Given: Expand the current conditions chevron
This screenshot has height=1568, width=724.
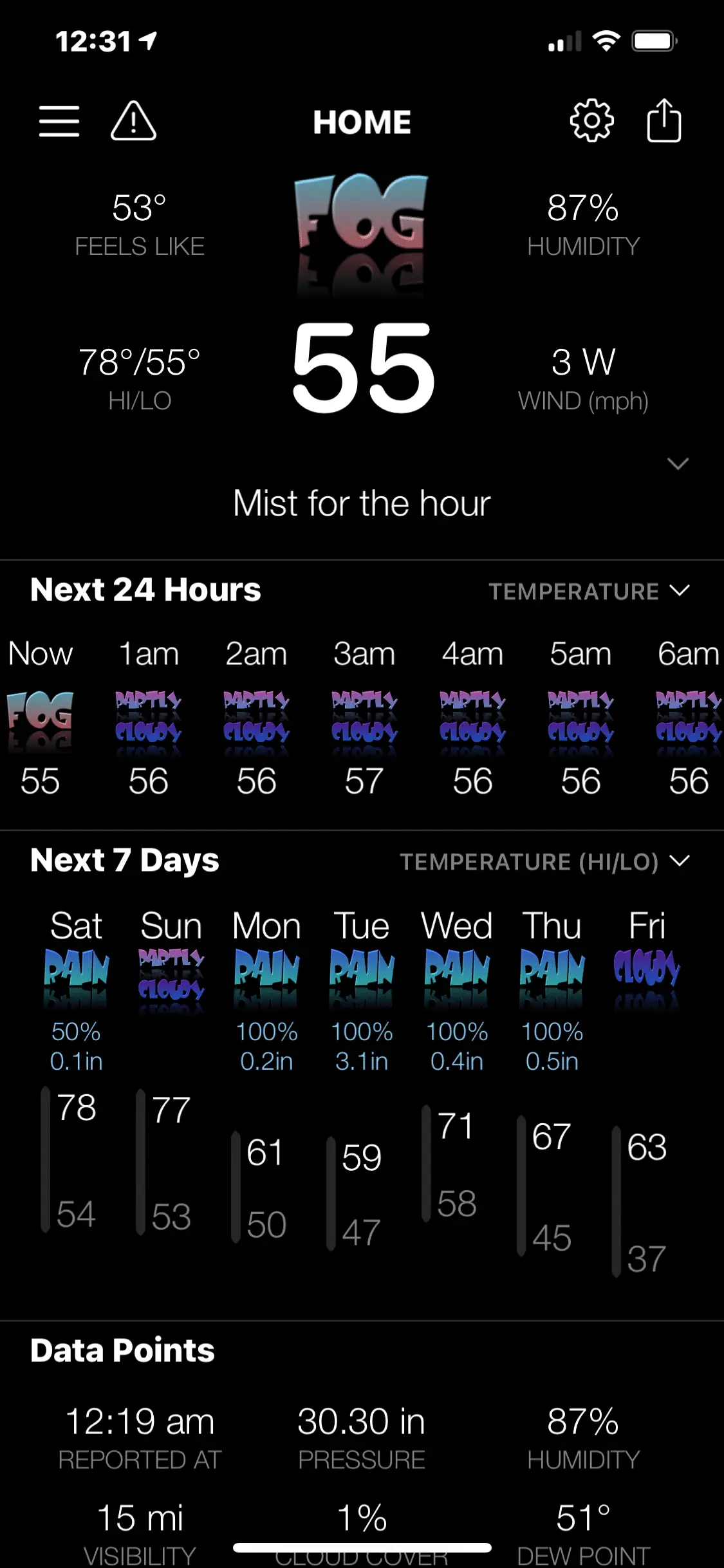Looking at the screenshot, I should click(x=678, y=464).
